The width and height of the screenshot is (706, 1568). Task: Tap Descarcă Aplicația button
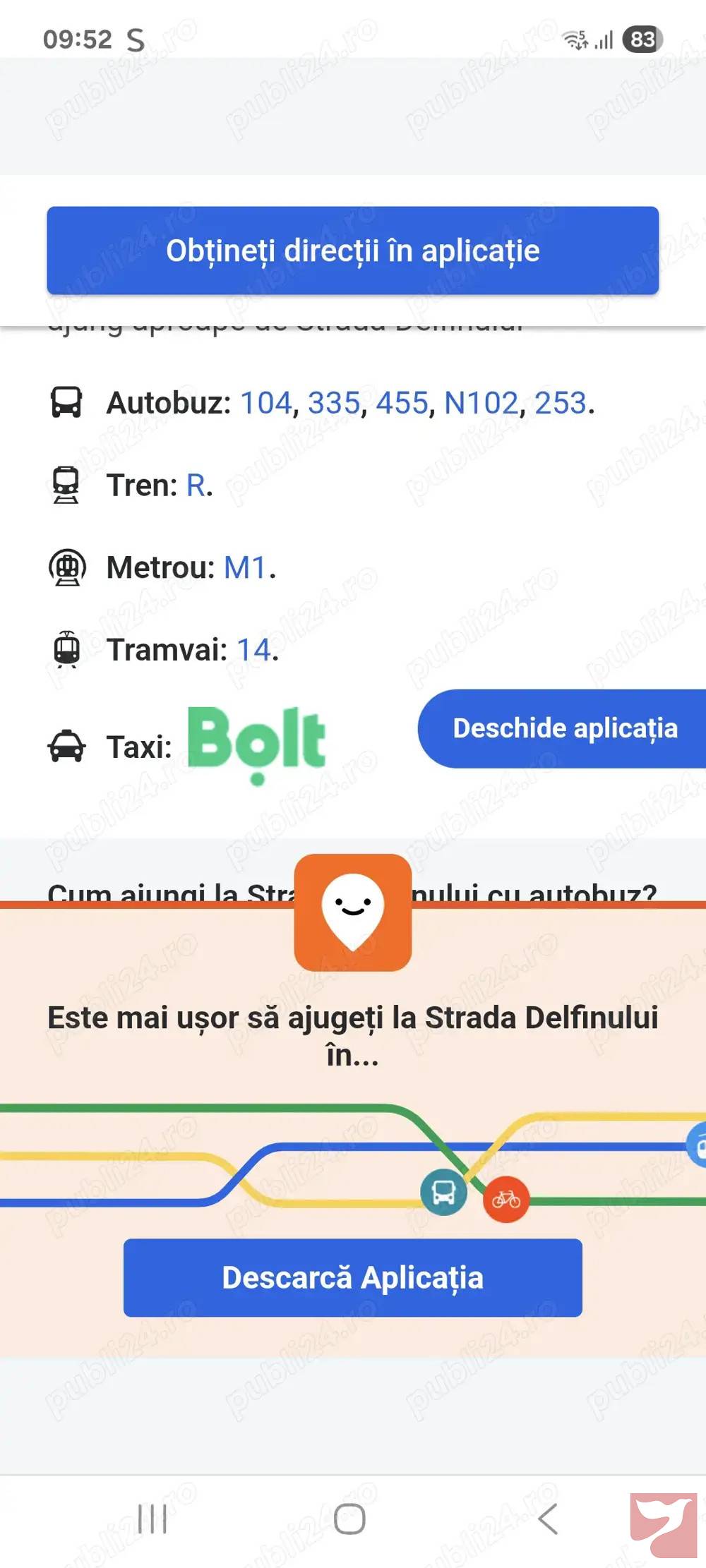coord(352,1277)
